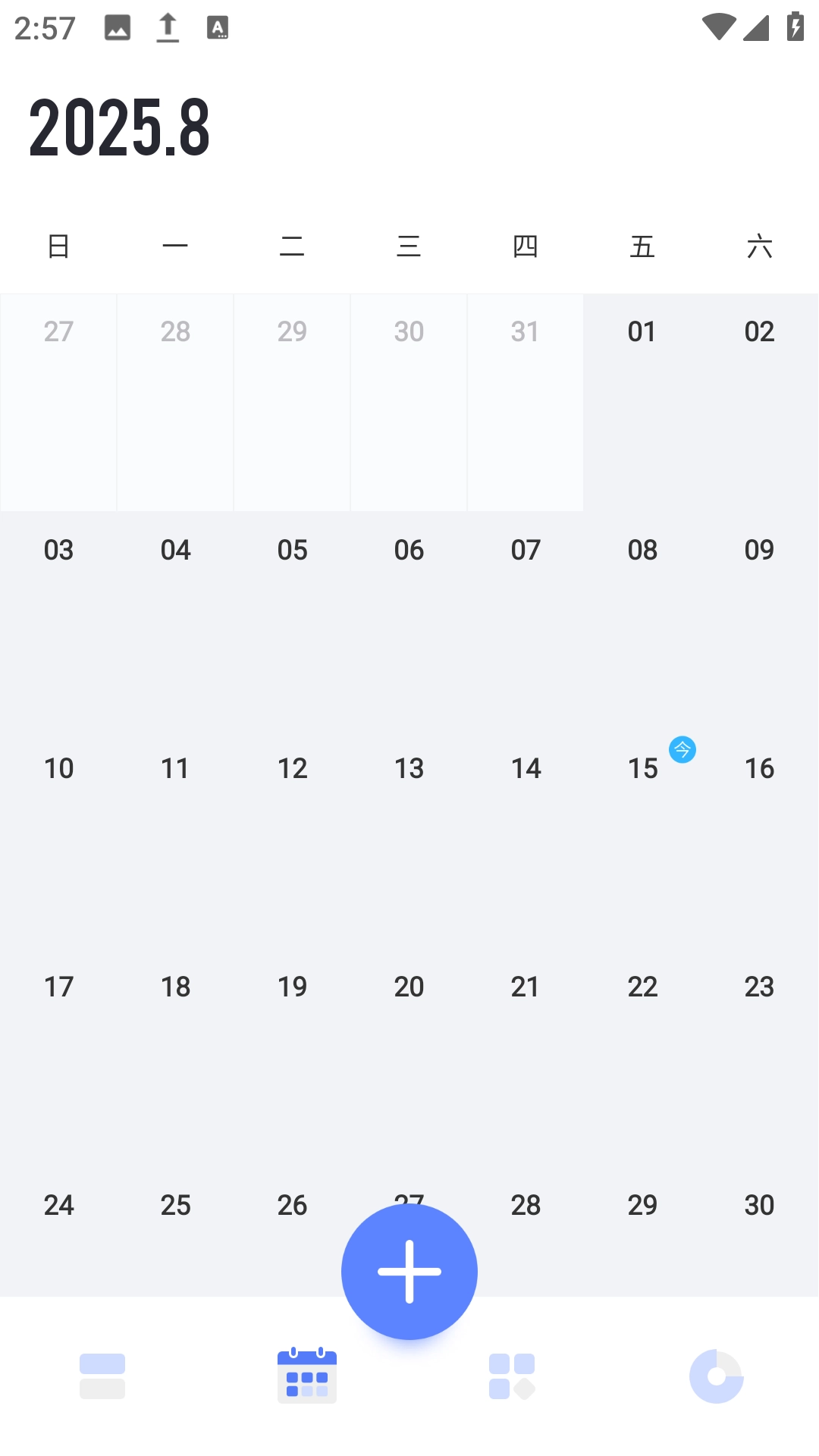The width and height of the screenshot is (819, 1456).
Task: Open the statistics chart tab
Action: (x=716, y=1376)
